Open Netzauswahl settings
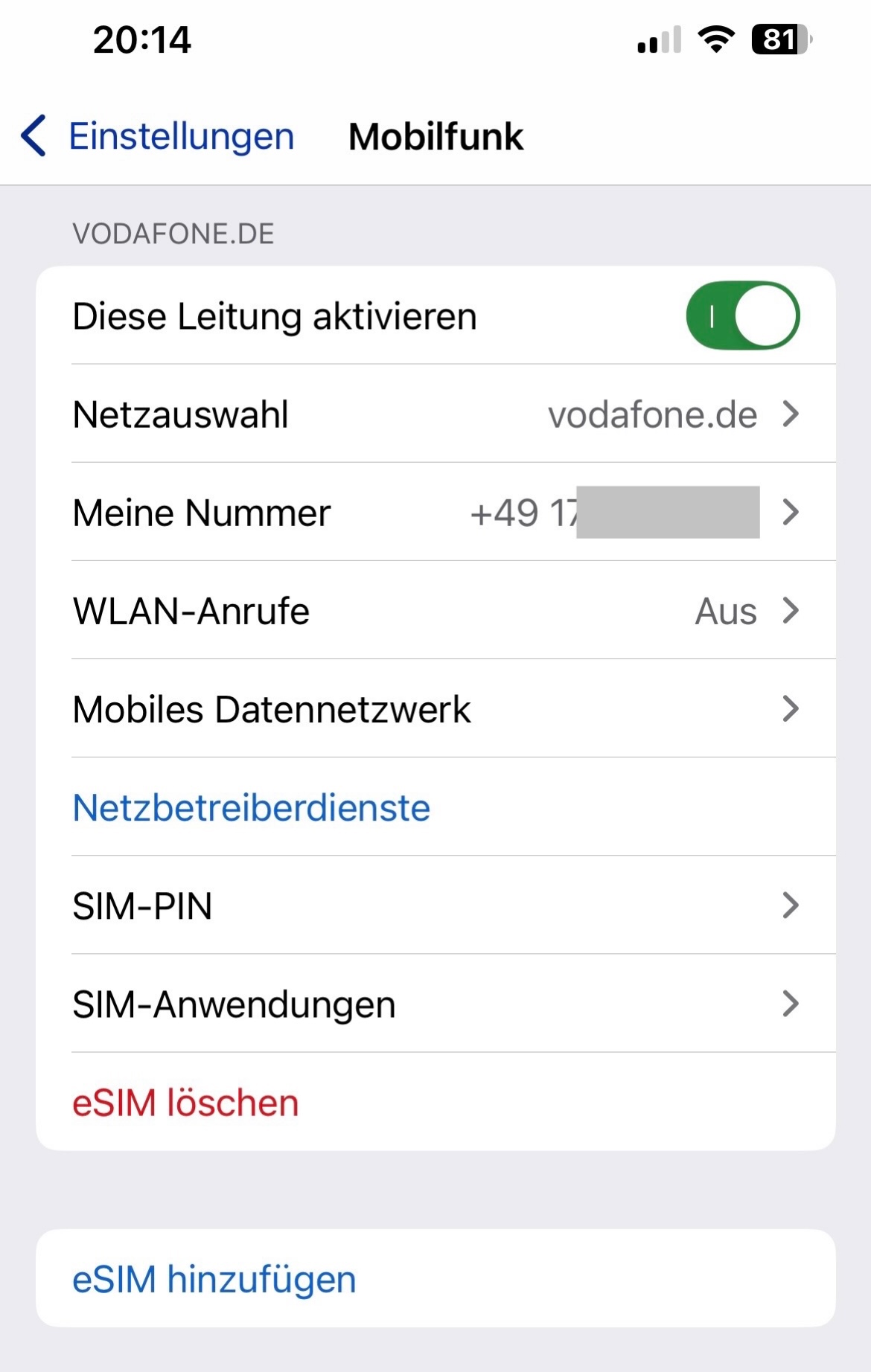Image resolution: width=871 pixels, height=1372 pixels. coord(435,414)
